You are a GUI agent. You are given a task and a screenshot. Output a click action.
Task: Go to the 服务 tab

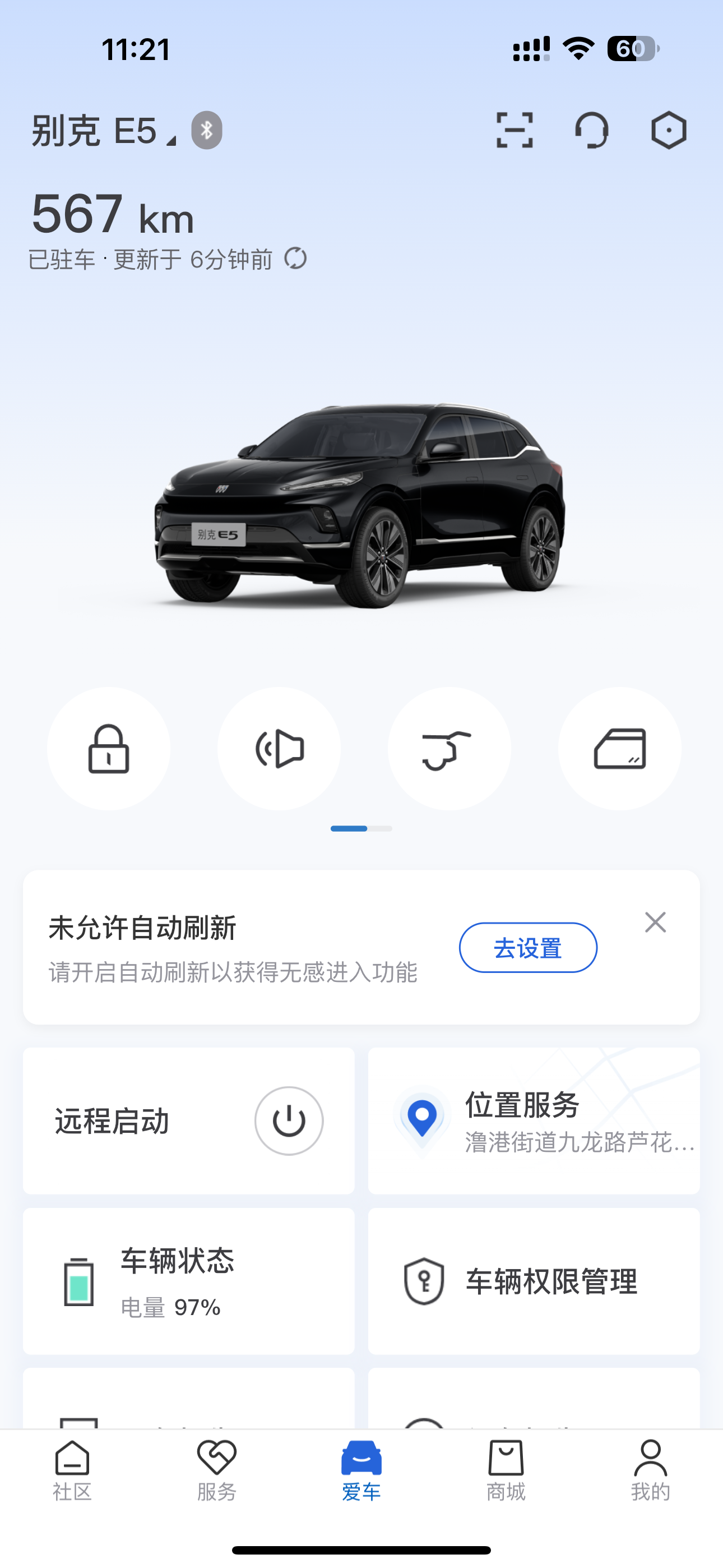point(217,1469)
